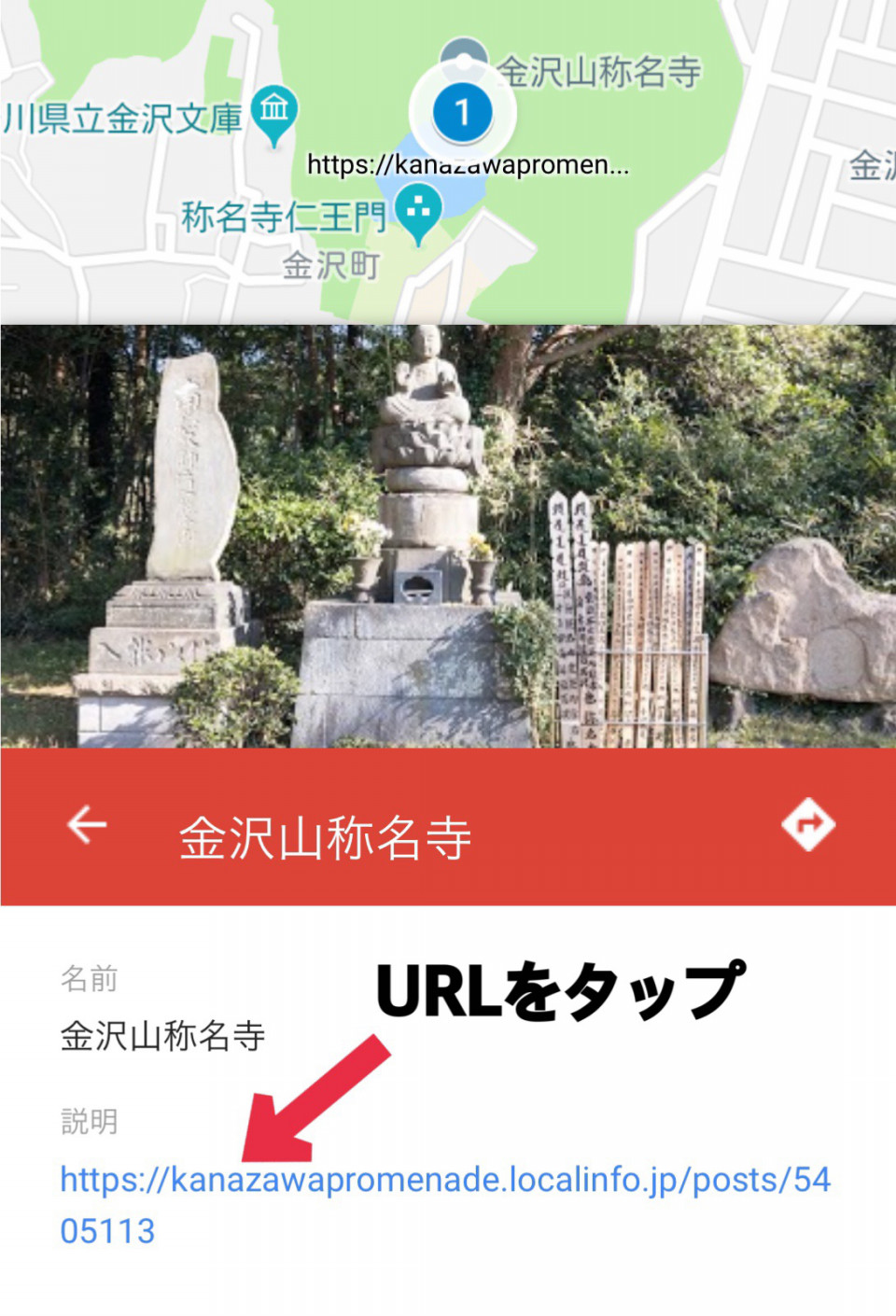
Task: Tap the blue marker numbered 1
Action: coord(462,113)
